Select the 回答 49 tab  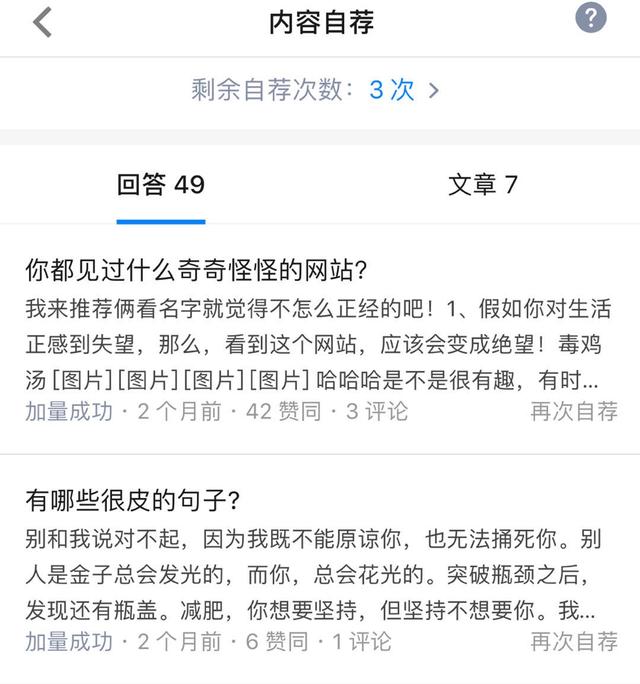click(x=161, y=185)
